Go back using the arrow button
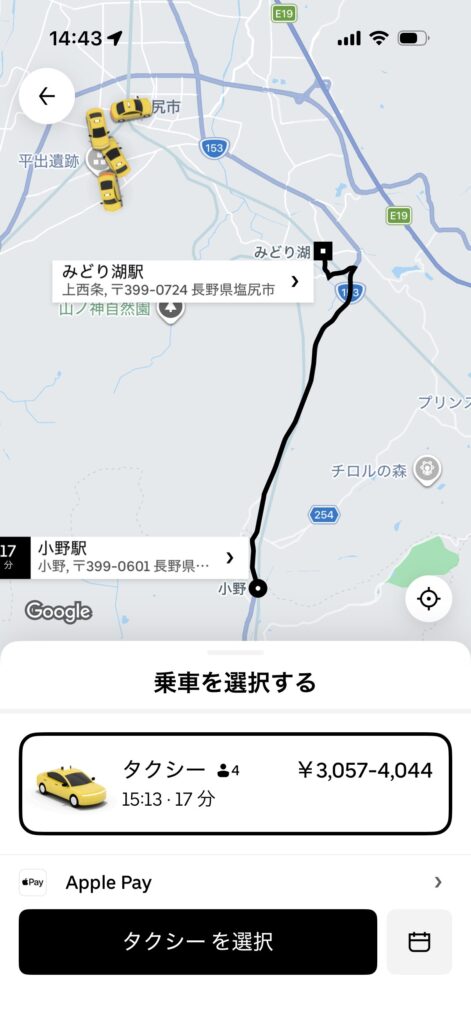Screen dimensions: 471x1024 [47, 97]
